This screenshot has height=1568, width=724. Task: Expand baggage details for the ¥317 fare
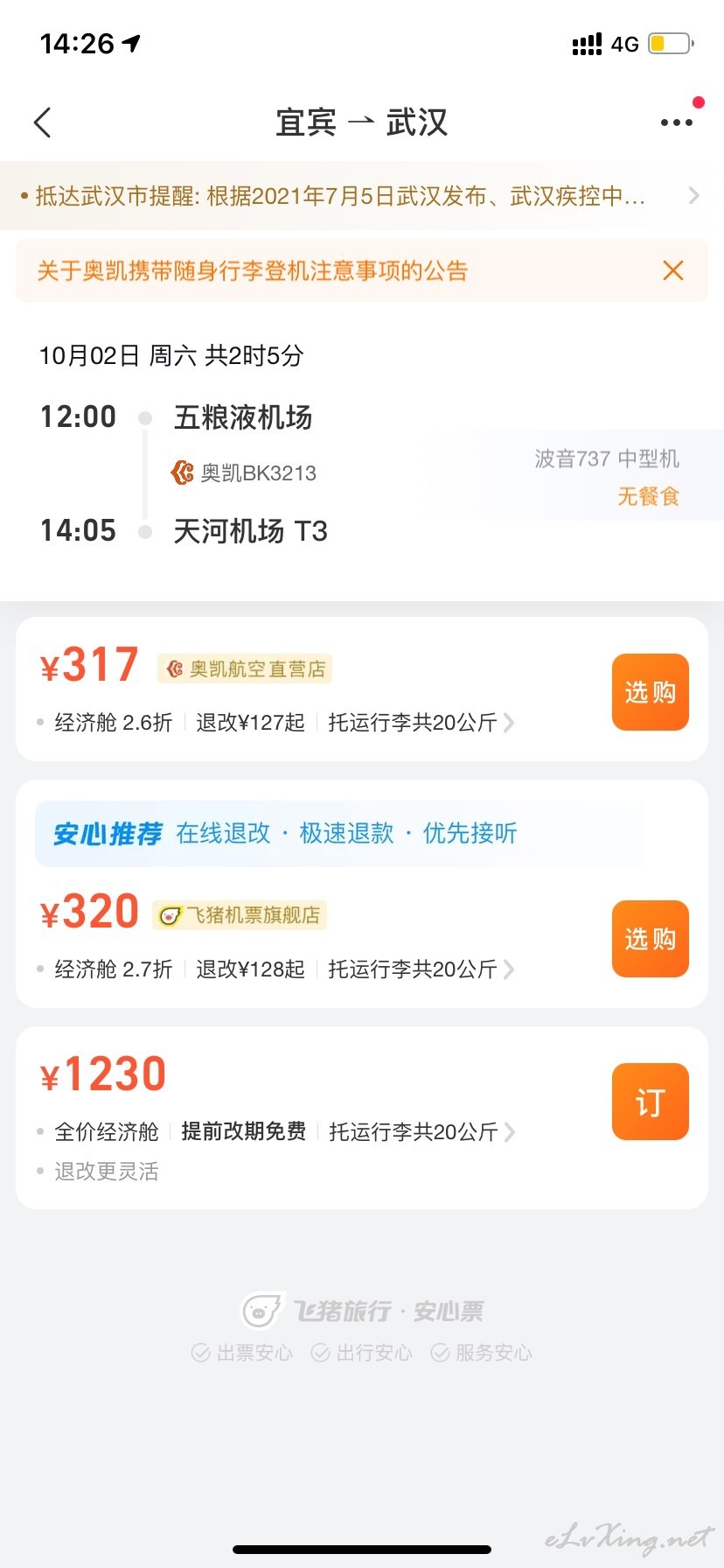point(421,723)
